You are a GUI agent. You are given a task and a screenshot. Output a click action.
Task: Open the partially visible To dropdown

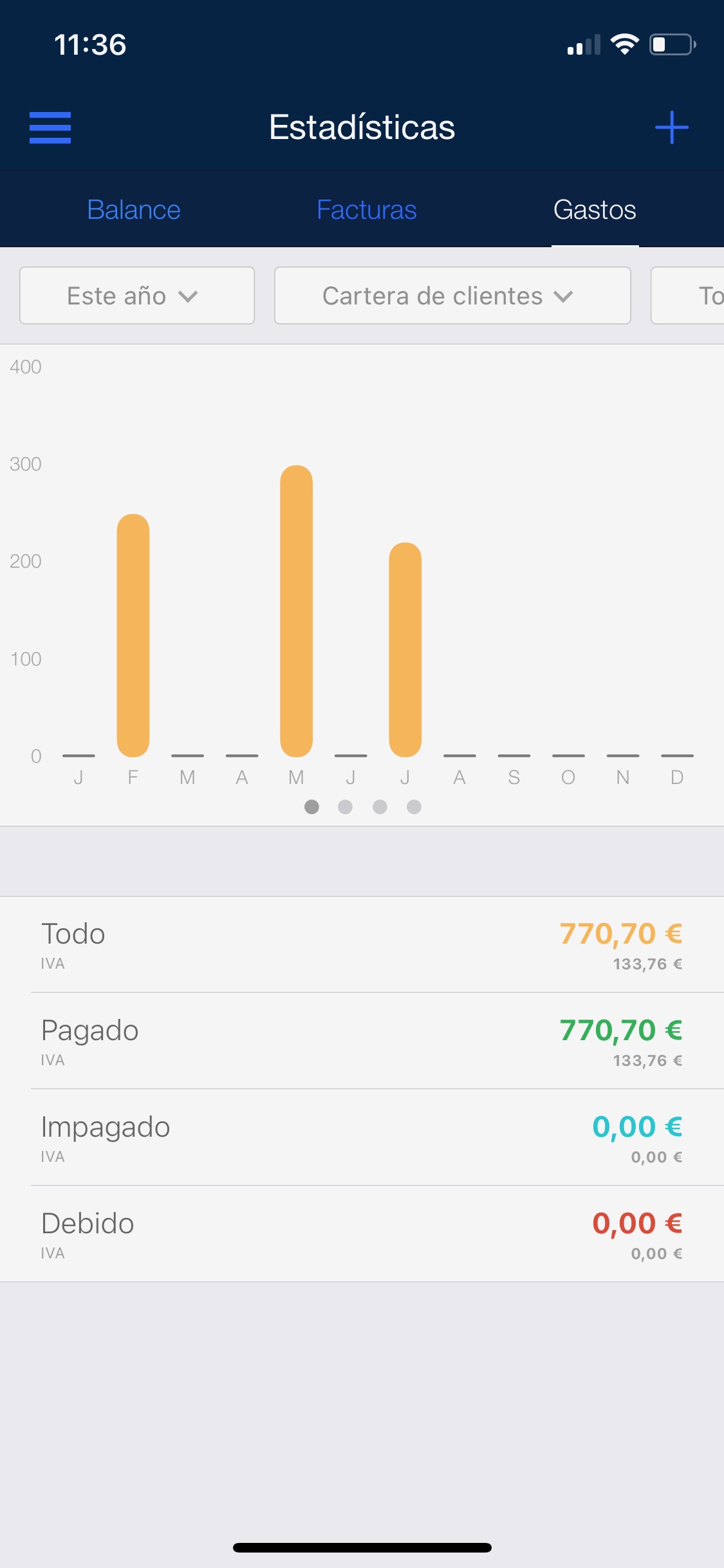(687, 295)
